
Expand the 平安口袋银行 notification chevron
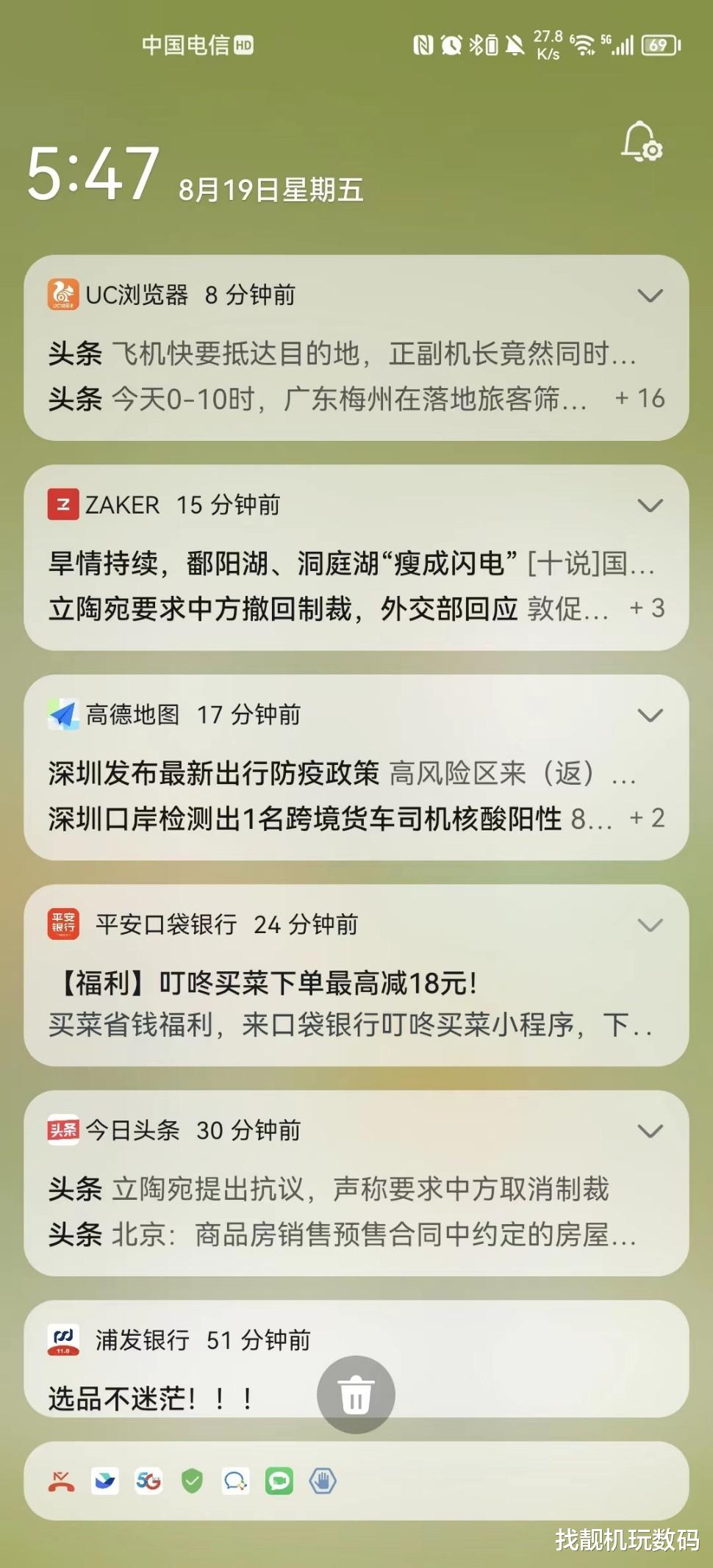[650, 925]
